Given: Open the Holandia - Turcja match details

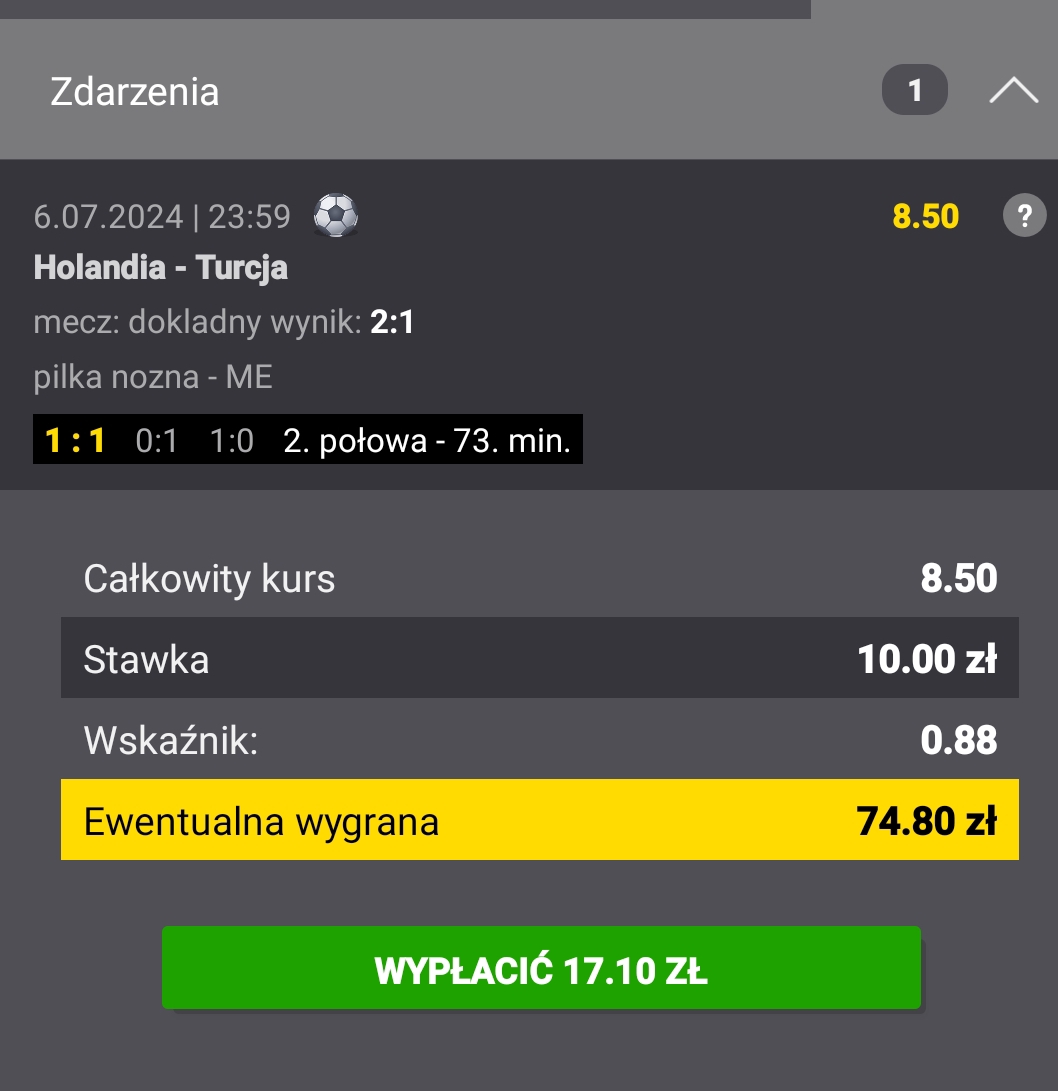Looking at the screenshot, I should tap(161, 268).
